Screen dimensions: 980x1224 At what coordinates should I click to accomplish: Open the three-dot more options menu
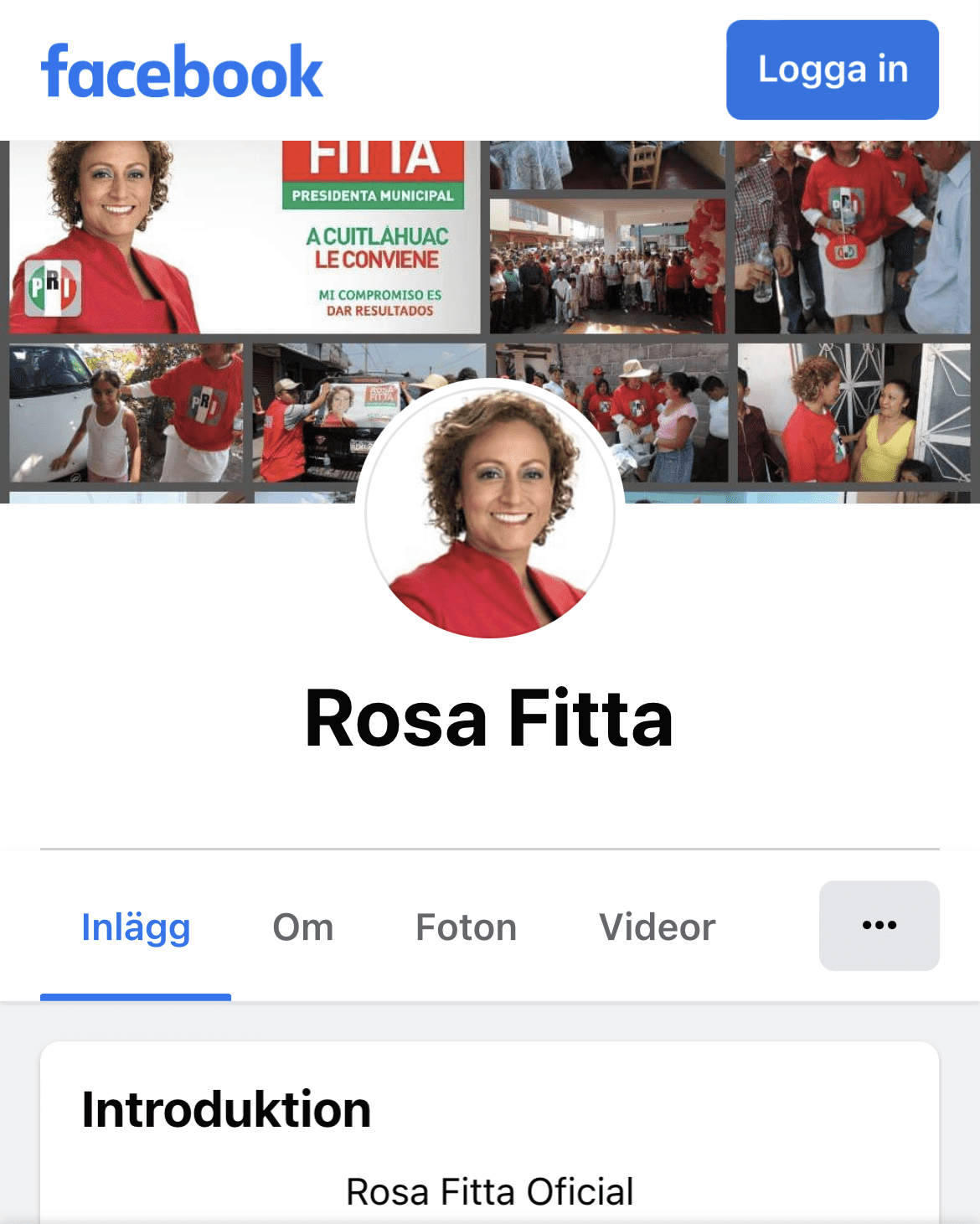[879, 926]
